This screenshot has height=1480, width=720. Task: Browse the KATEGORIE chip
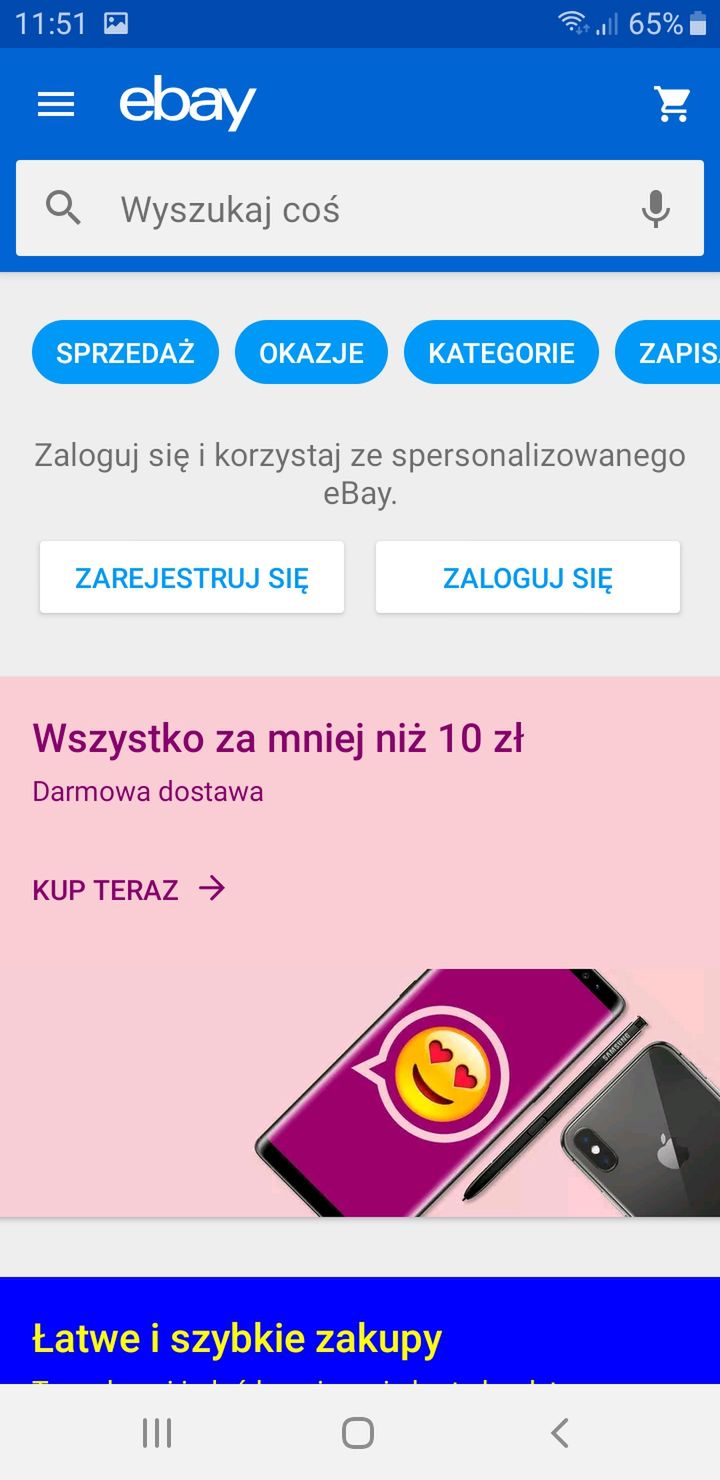tap(501, 352)
